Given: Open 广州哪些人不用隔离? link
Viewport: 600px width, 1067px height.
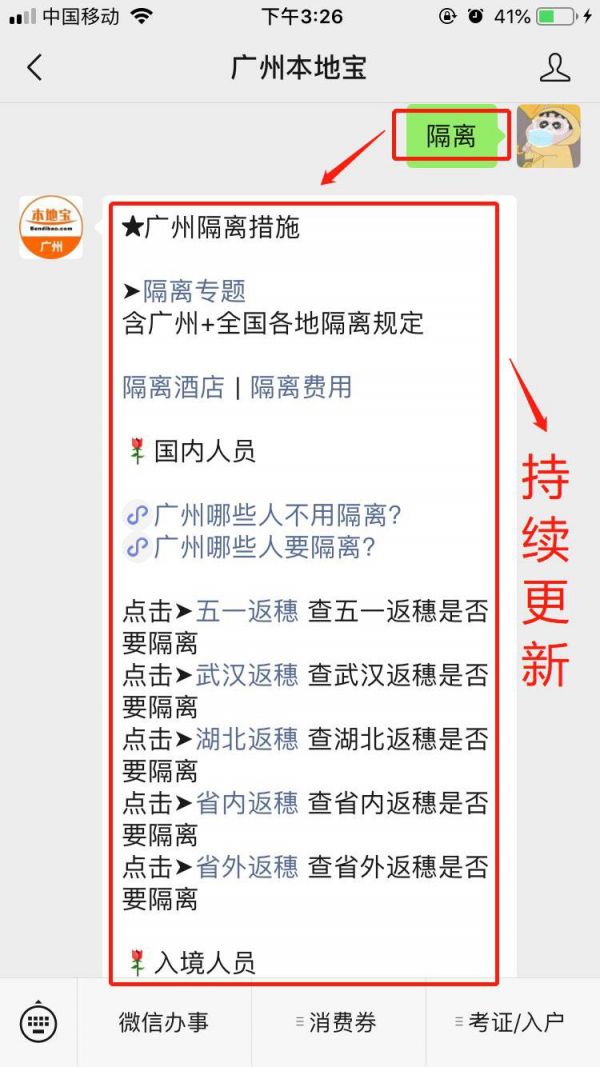Looking at the screenshot, I should tap(263, 516).
